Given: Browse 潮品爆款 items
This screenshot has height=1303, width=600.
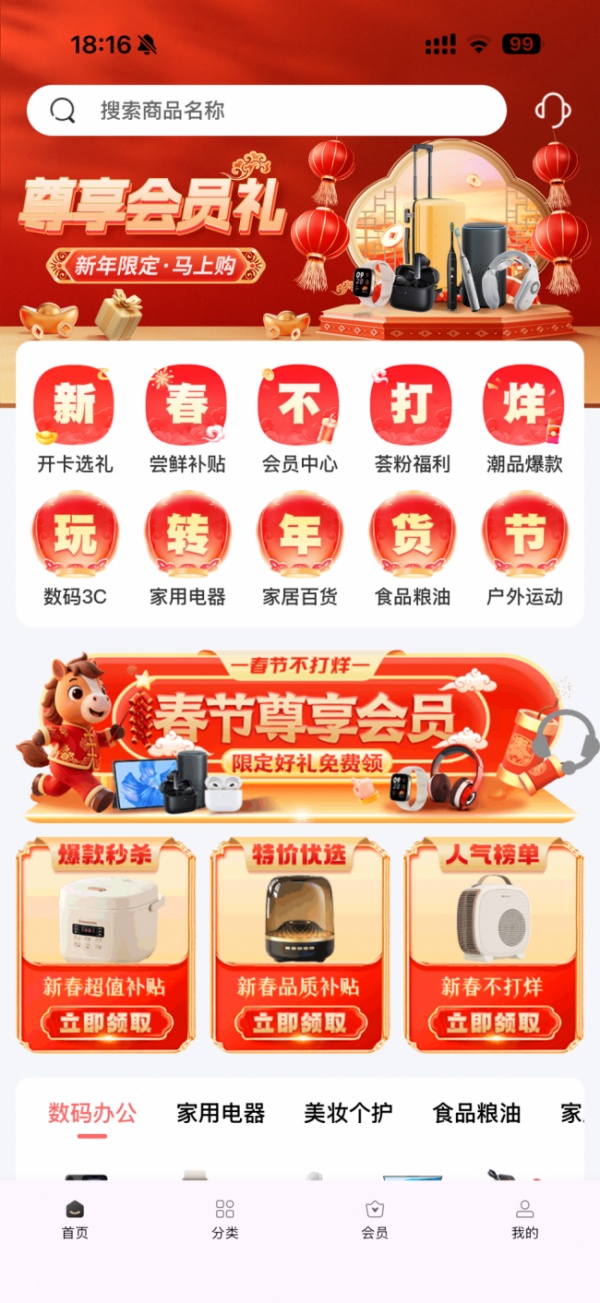Looking at the screenshot, I should click(x=524, y=418).
